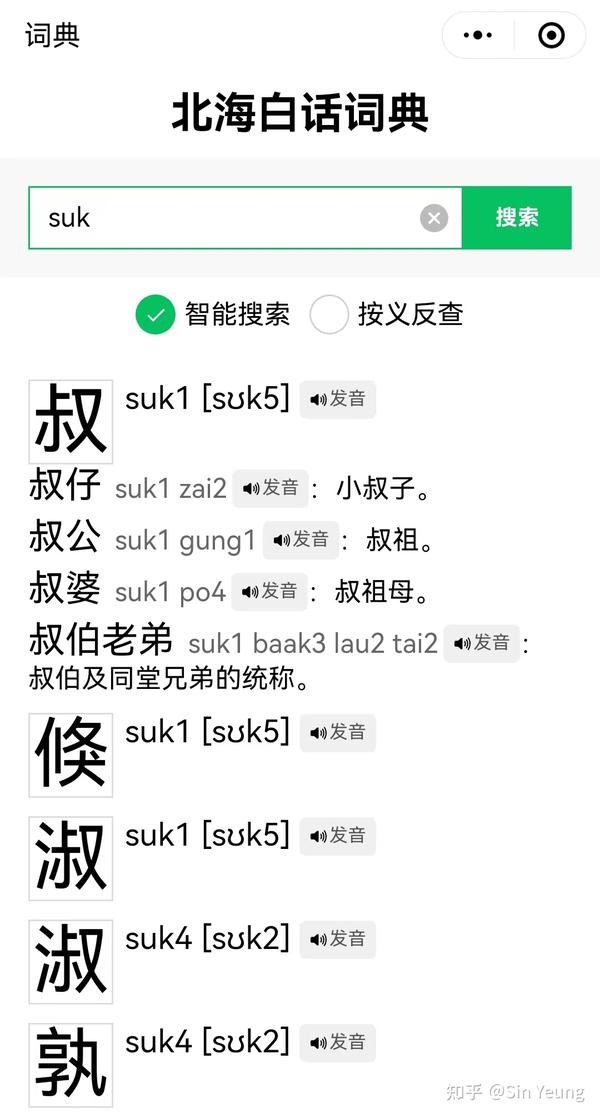Select the 按义反查 option
The image size is (600, 1119).
click(387, 314)
